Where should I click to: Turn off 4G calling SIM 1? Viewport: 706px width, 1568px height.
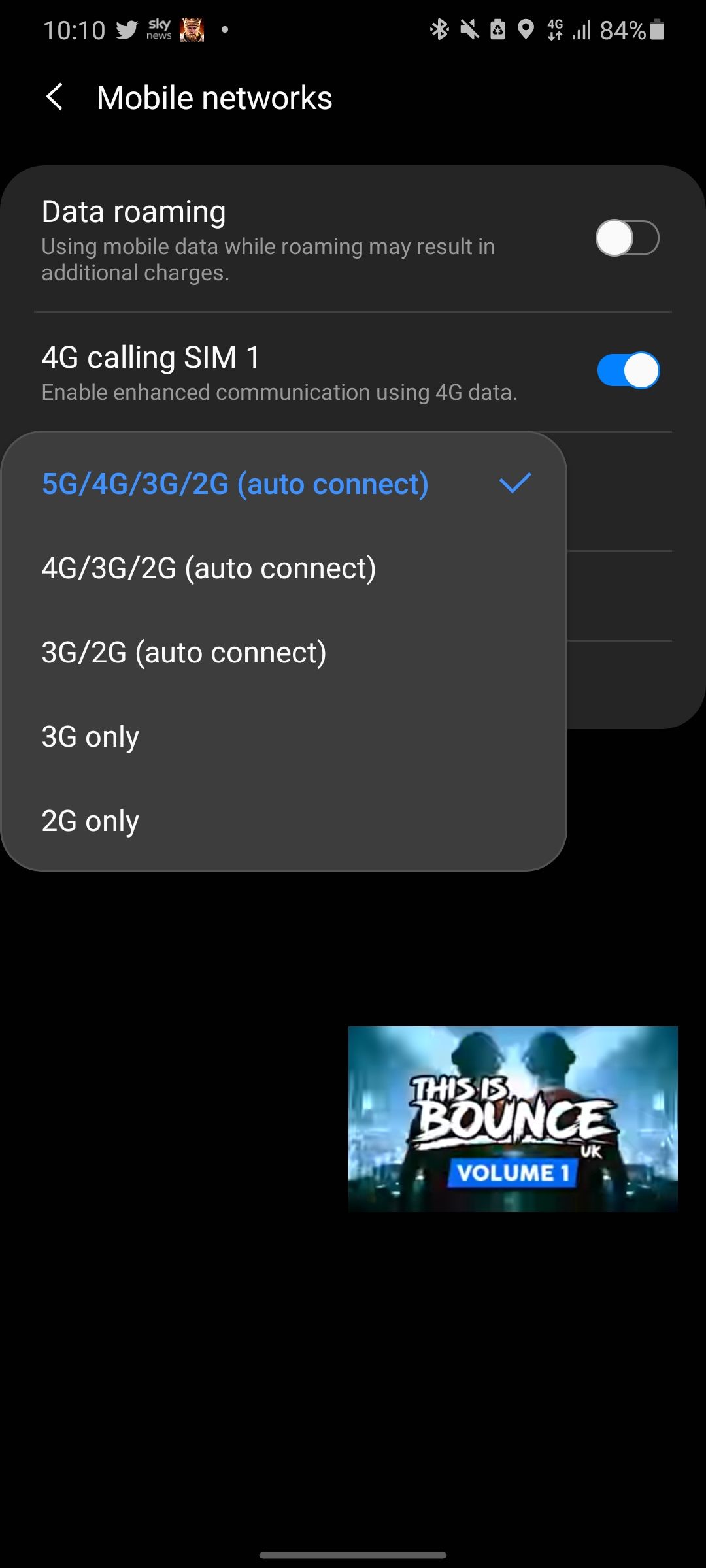tap(627, 371)
